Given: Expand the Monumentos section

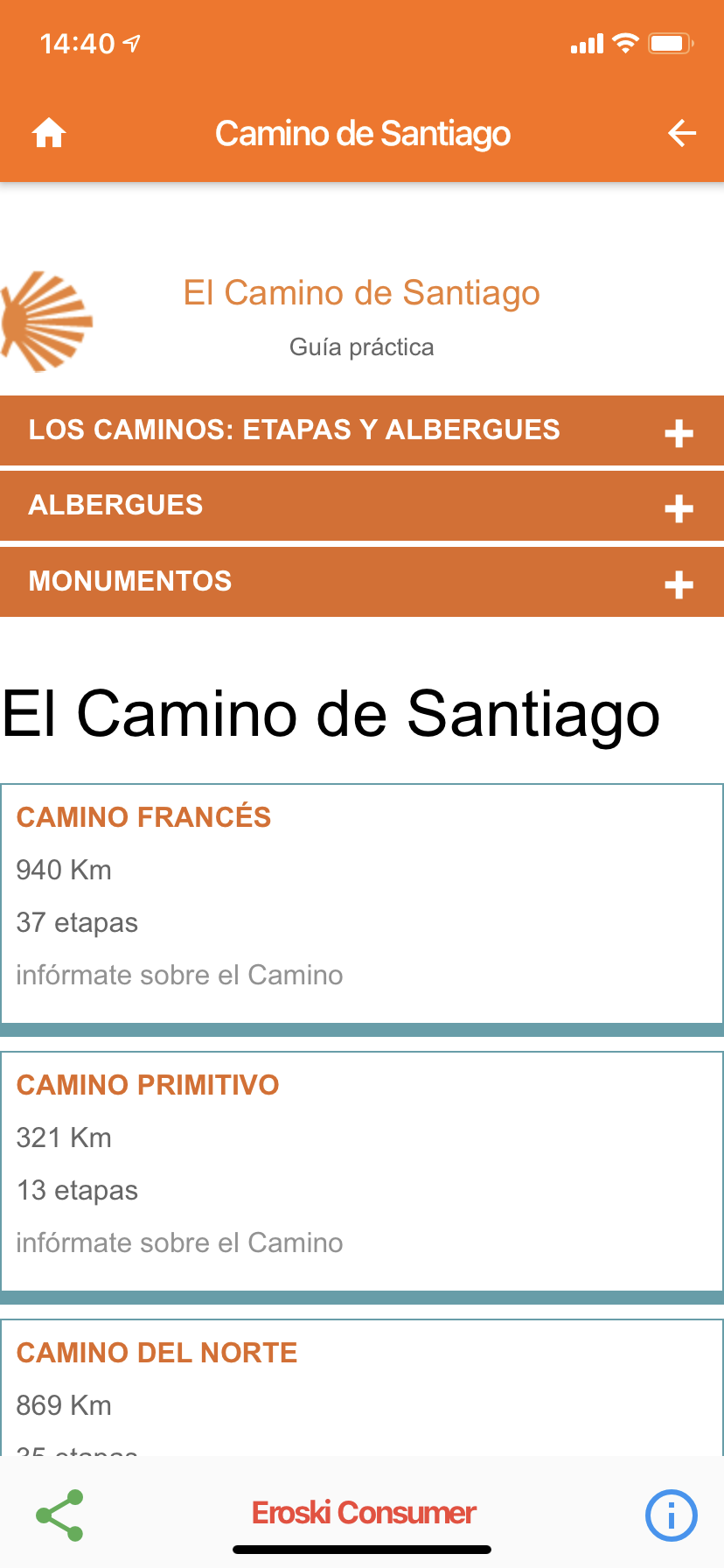Looking at the screenshot, I should pos(679,584).
